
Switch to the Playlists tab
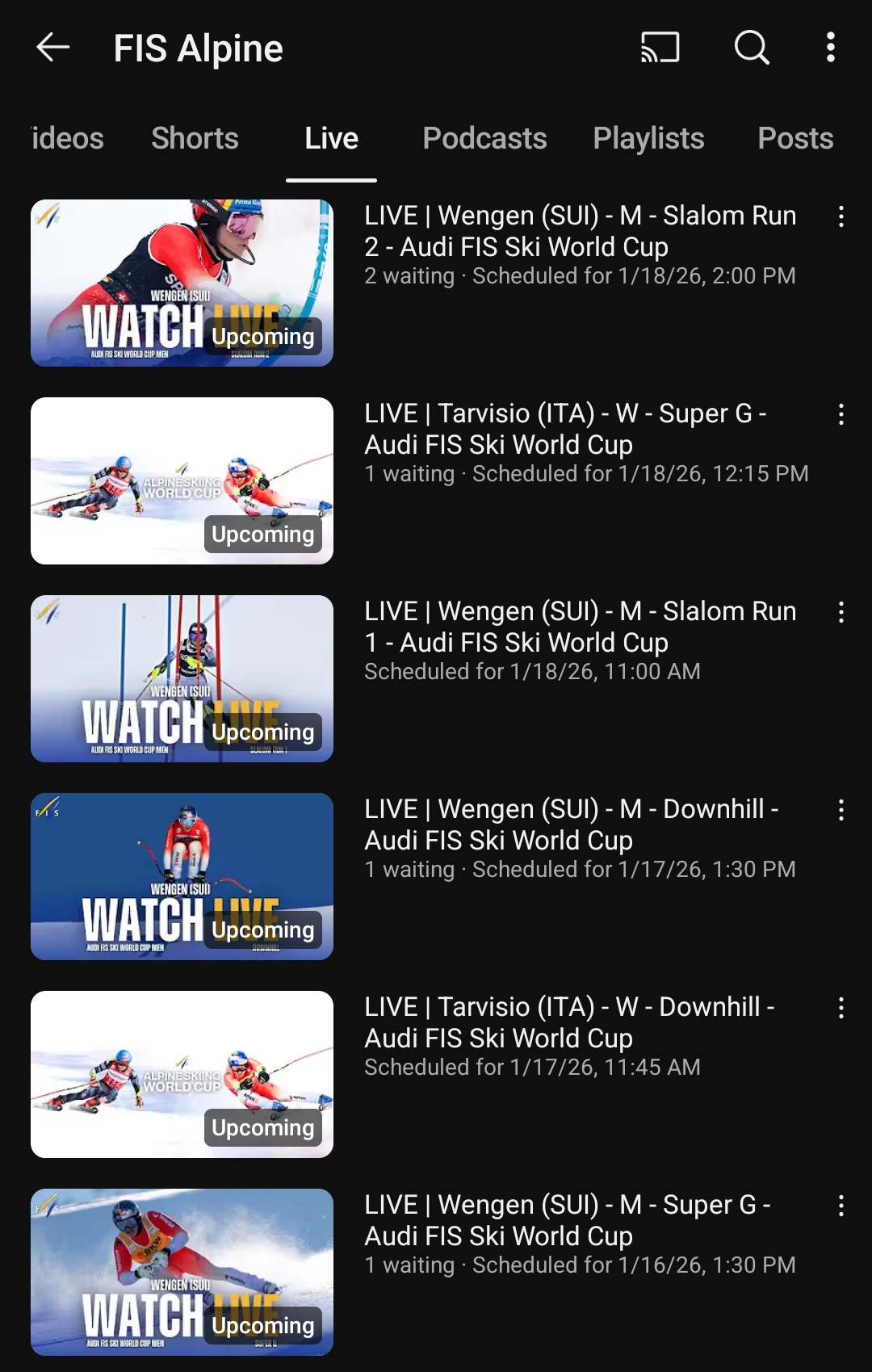pyautogui.click(x=648, y=138)
